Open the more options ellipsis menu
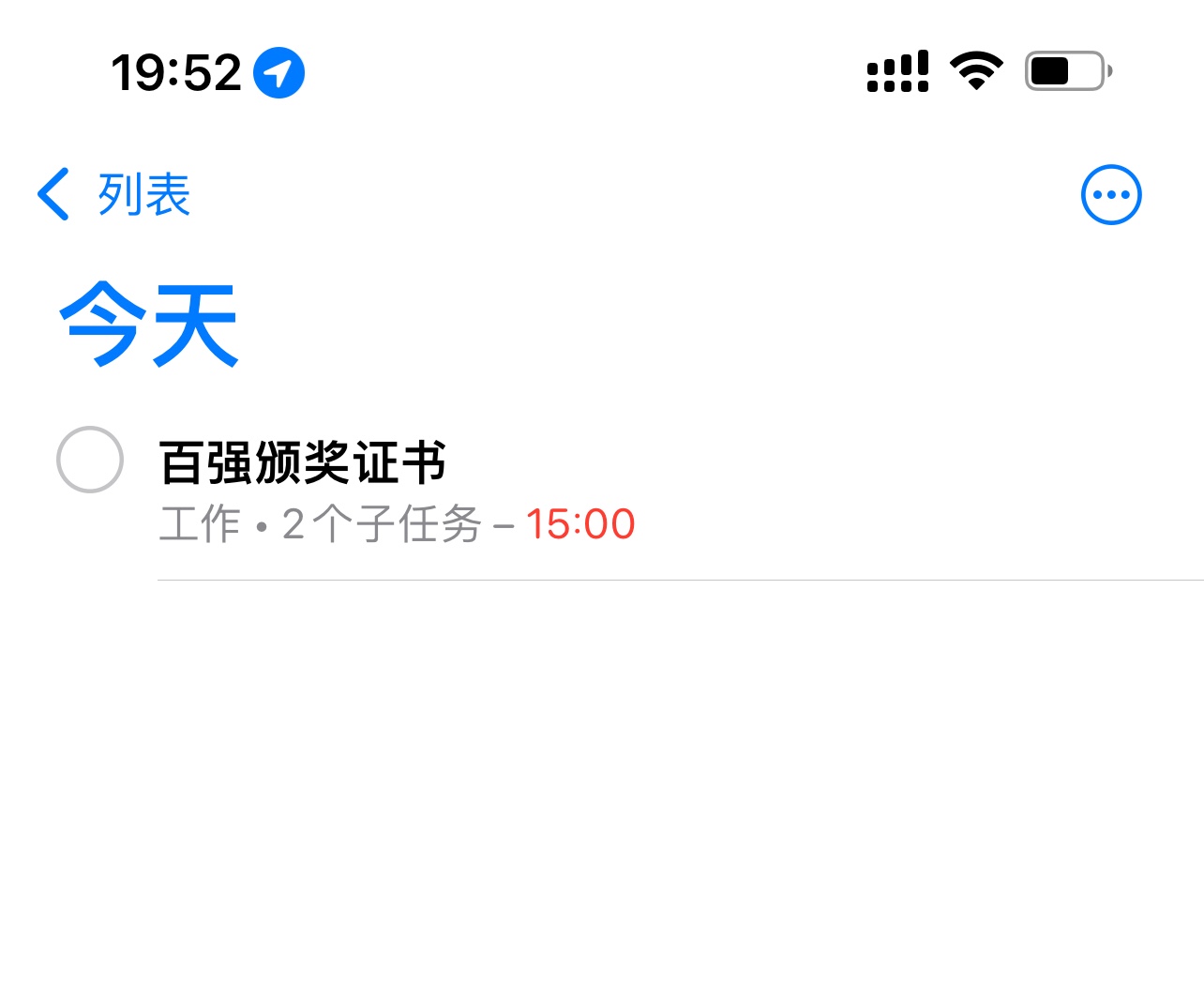1204x982 pixels. tap(1111, 195)
